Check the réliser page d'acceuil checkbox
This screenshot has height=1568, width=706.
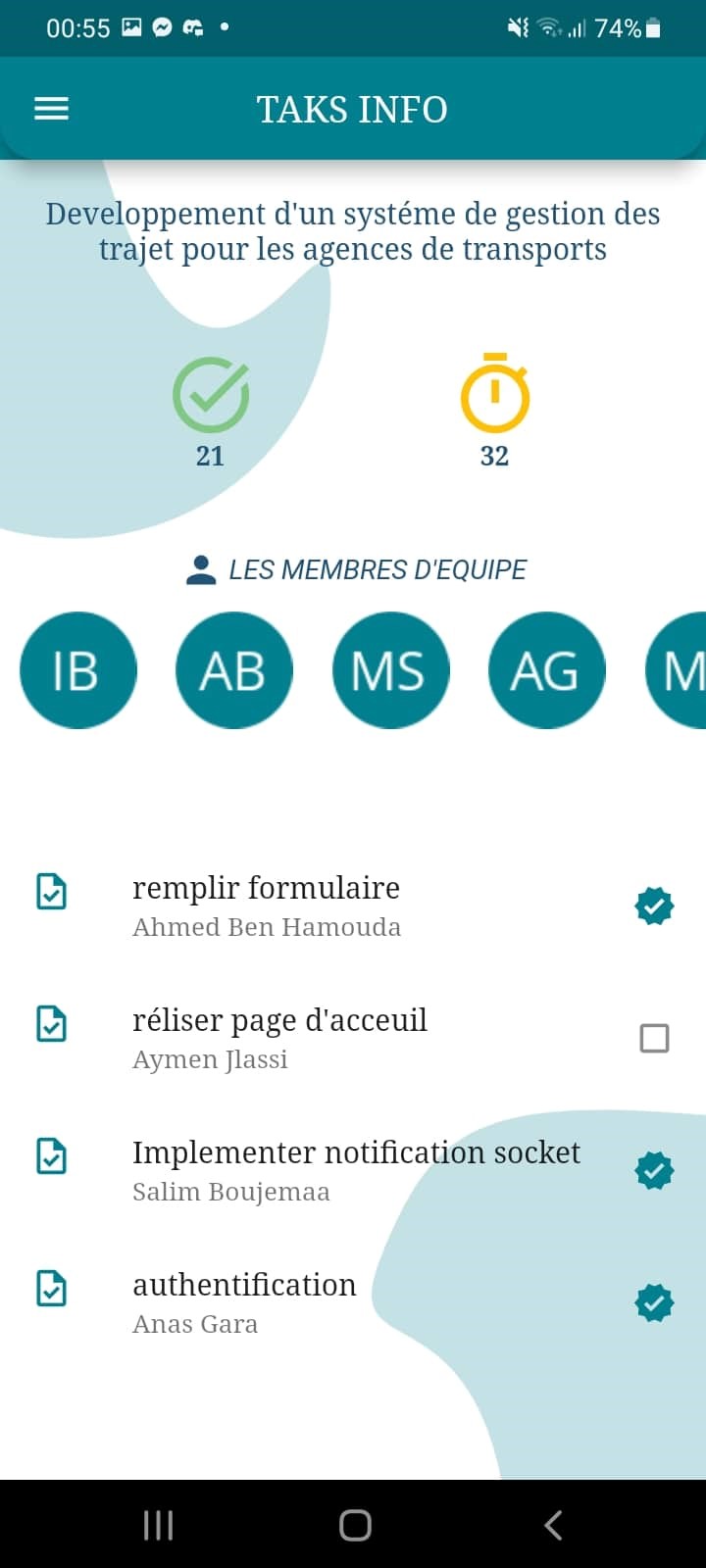pyautogui.click(x=654, y=1038)
